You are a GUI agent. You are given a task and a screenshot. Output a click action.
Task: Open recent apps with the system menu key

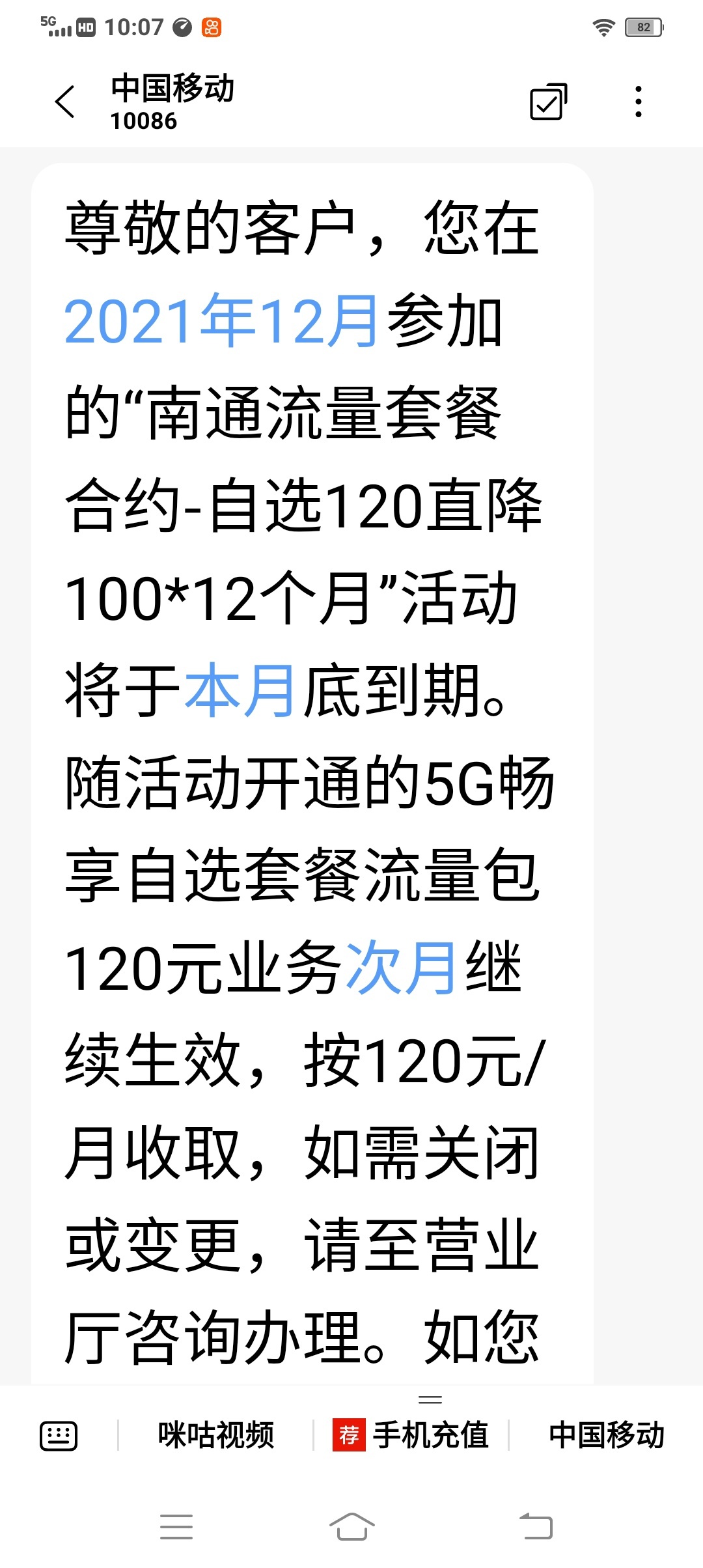[176, 1526]
